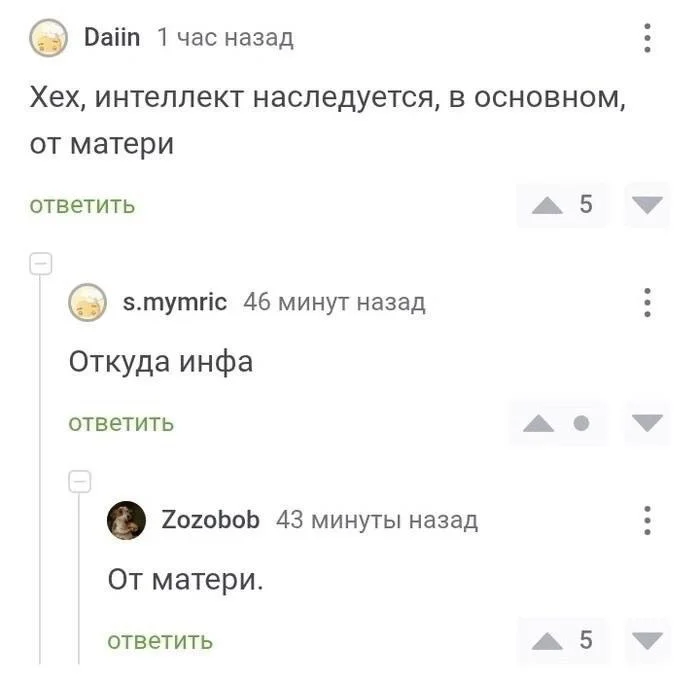Open overflow menu on s.mymric's comment
Screen dimensions: 700x682
(647, 301)
